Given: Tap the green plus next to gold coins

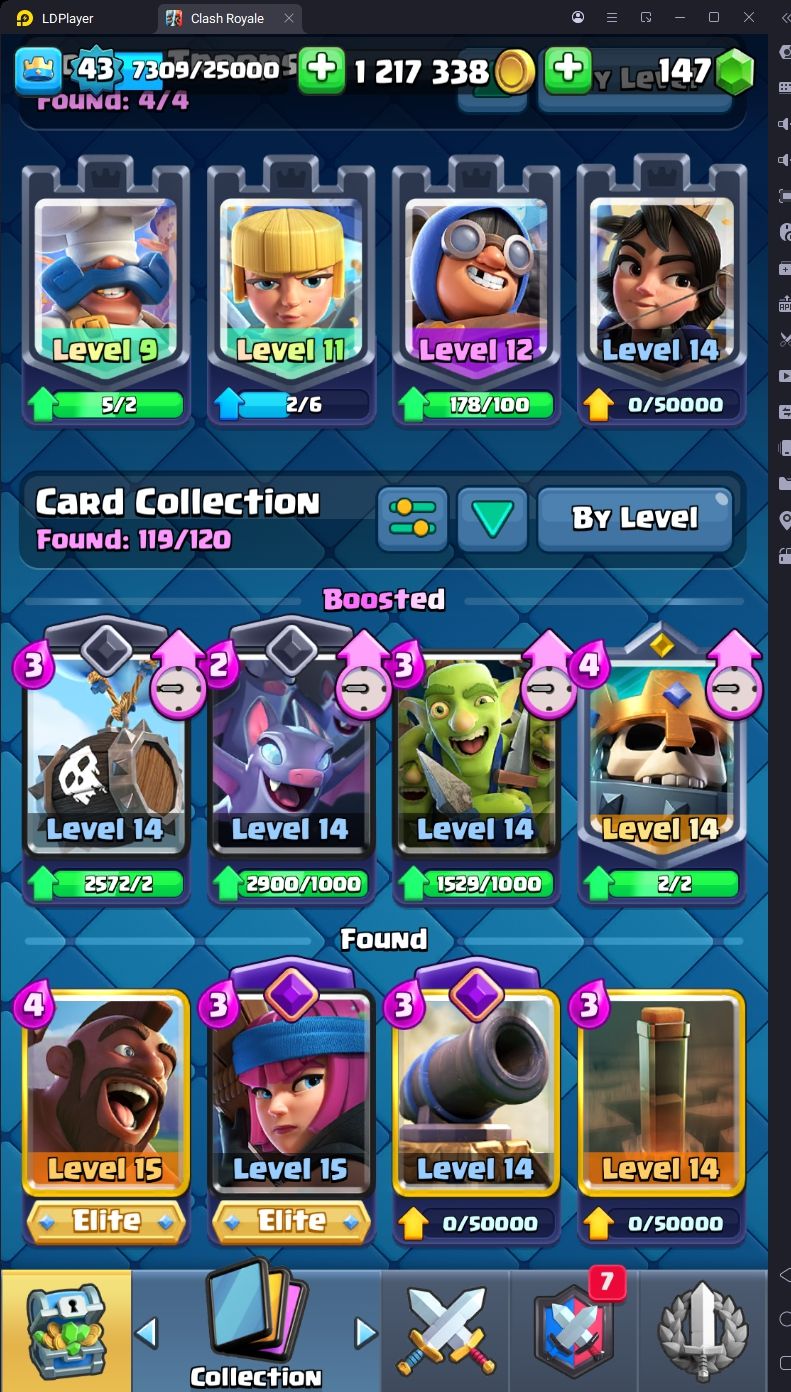Looking at the screenshot, I should click(x=321, y=70).
